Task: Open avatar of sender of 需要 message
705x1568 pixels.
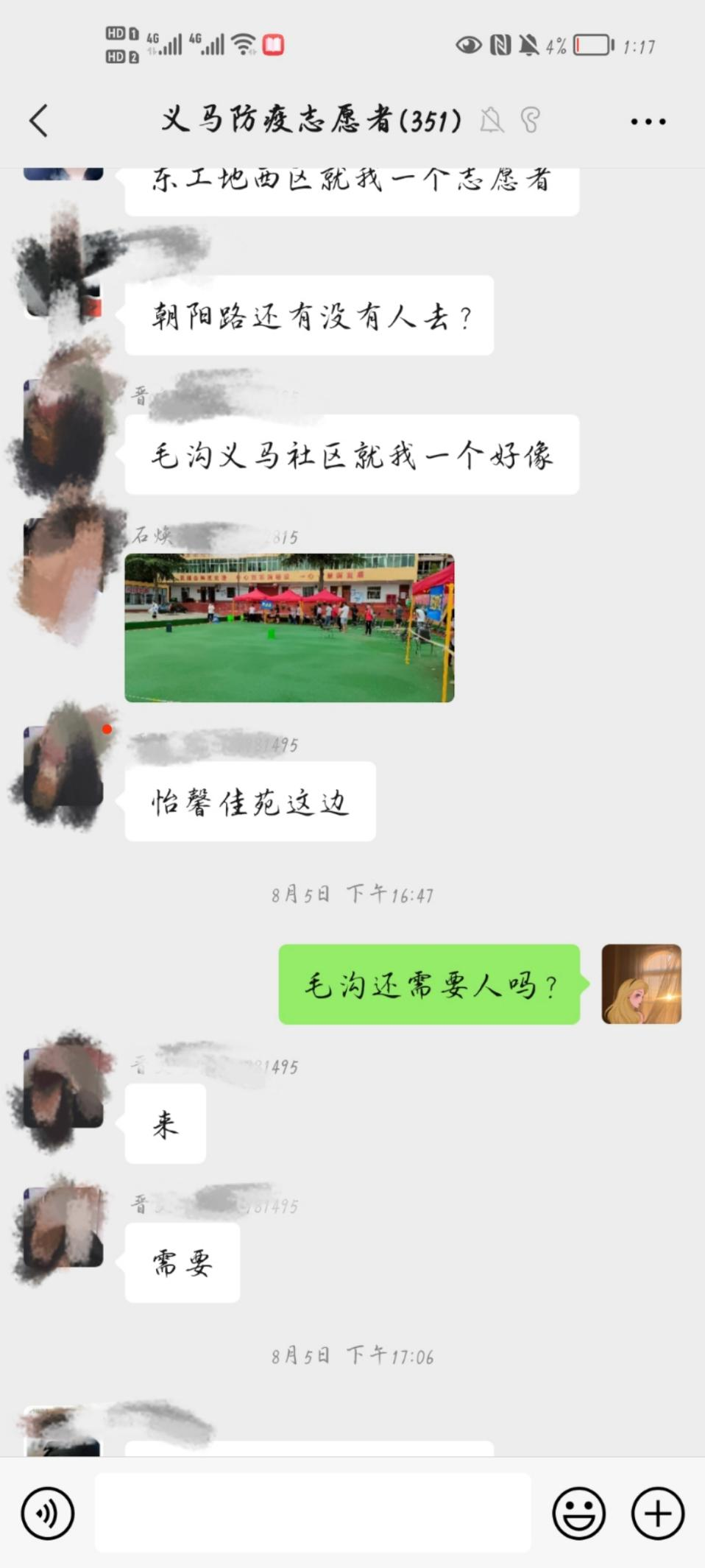Action: [x=63, y=1227]
